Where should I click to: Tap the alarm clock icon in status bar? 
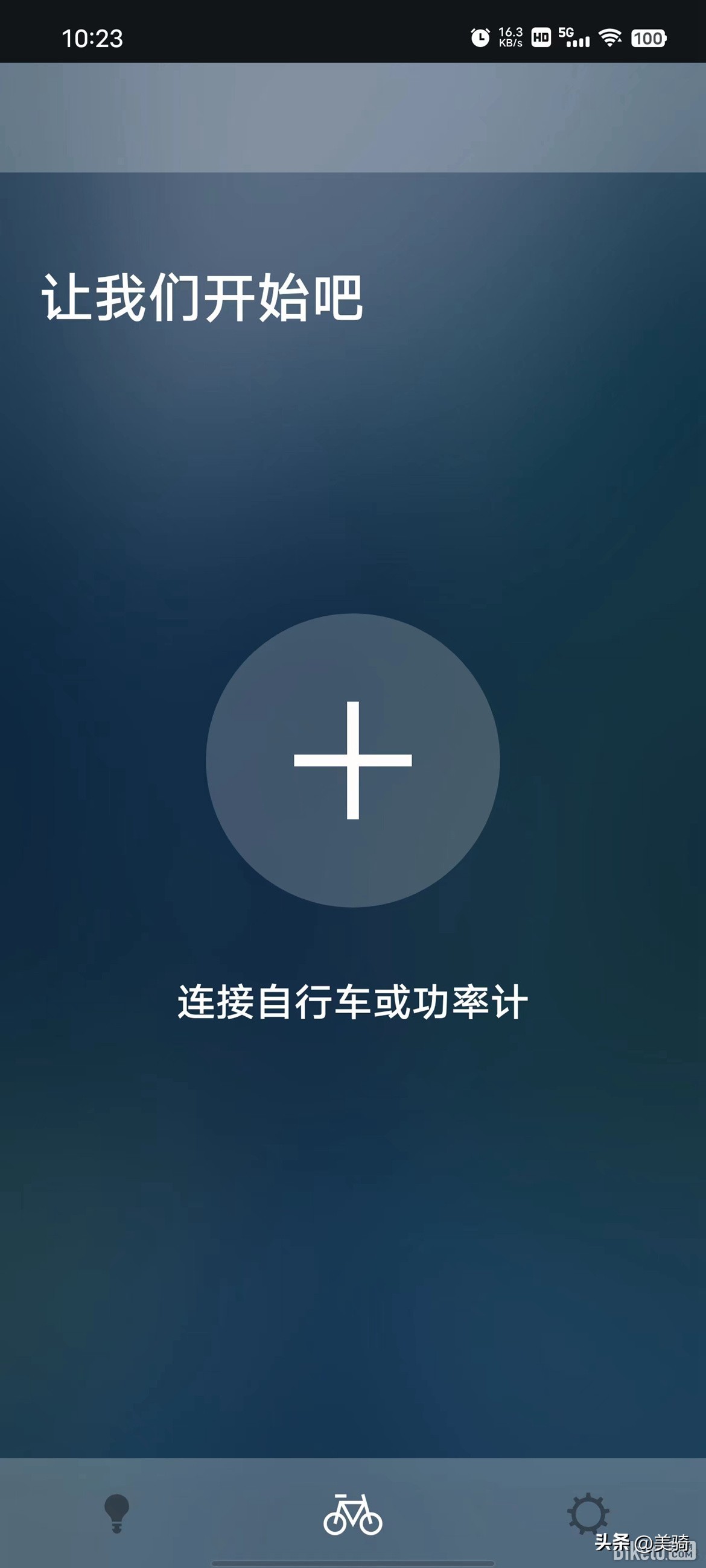(x=481, y=37)
